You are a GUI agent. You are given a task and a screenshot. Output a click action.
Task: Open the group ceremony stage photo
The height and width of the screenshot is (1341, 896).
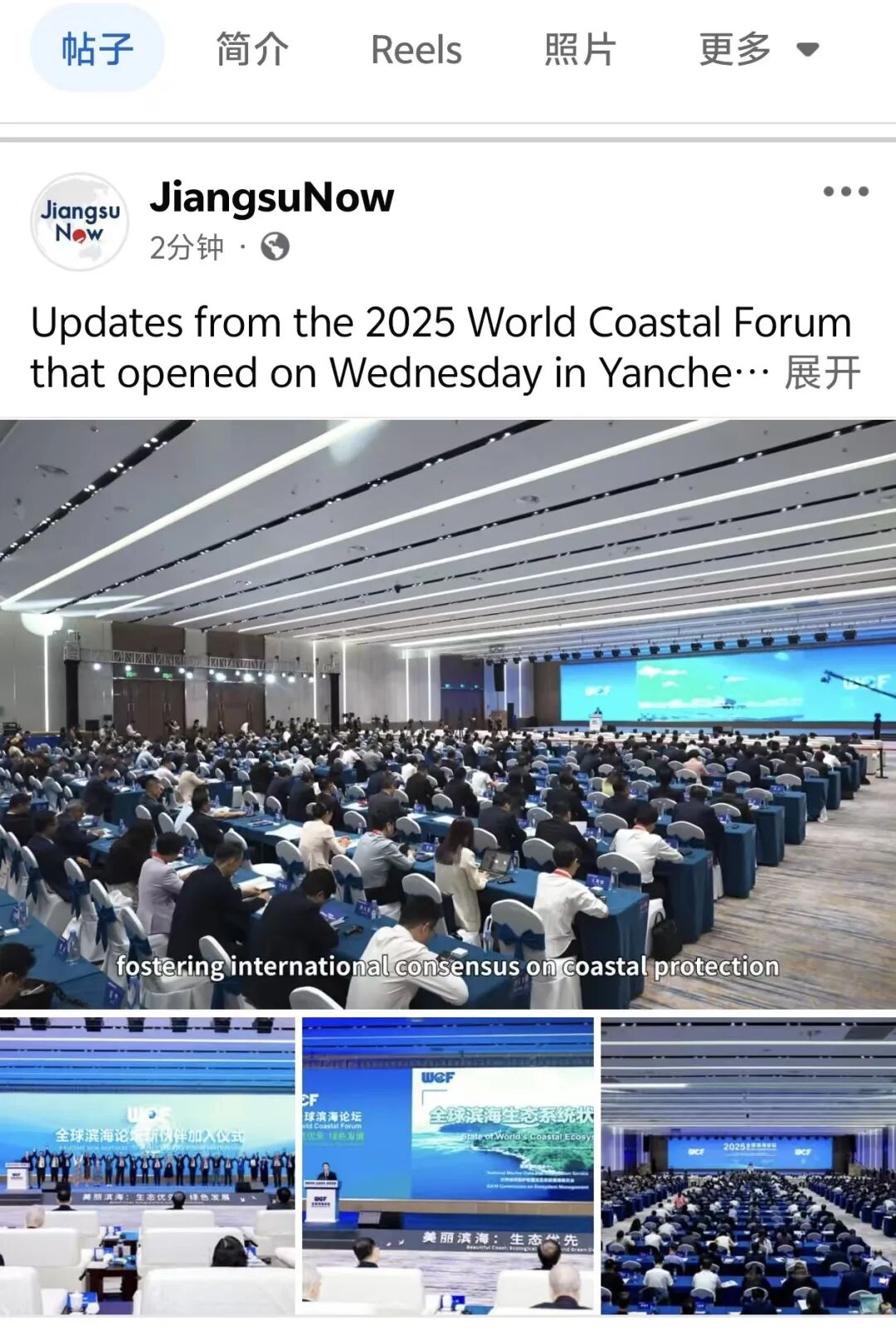coord(148,1165)
